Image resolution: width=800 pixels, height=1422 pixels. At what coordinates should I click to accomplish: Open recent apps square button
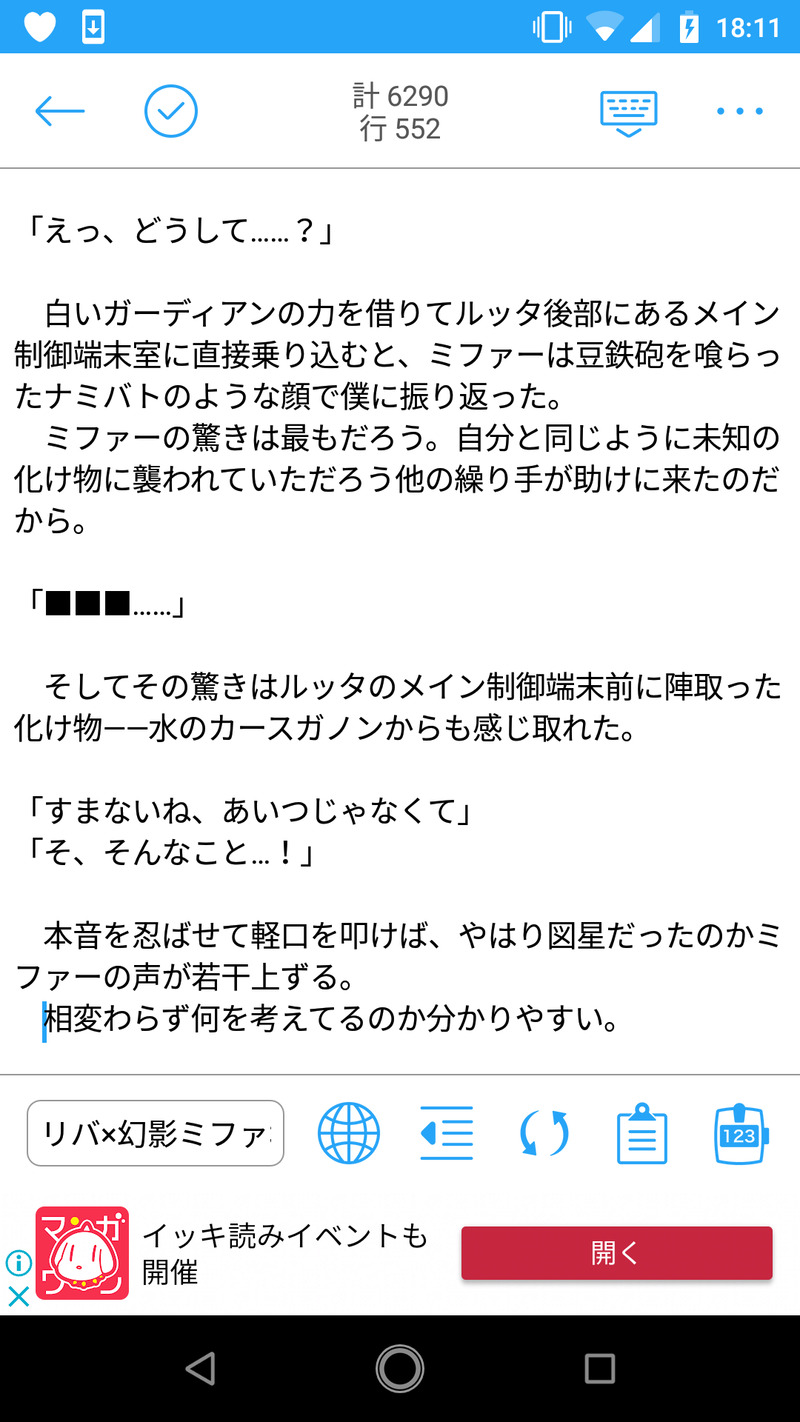599,1368
